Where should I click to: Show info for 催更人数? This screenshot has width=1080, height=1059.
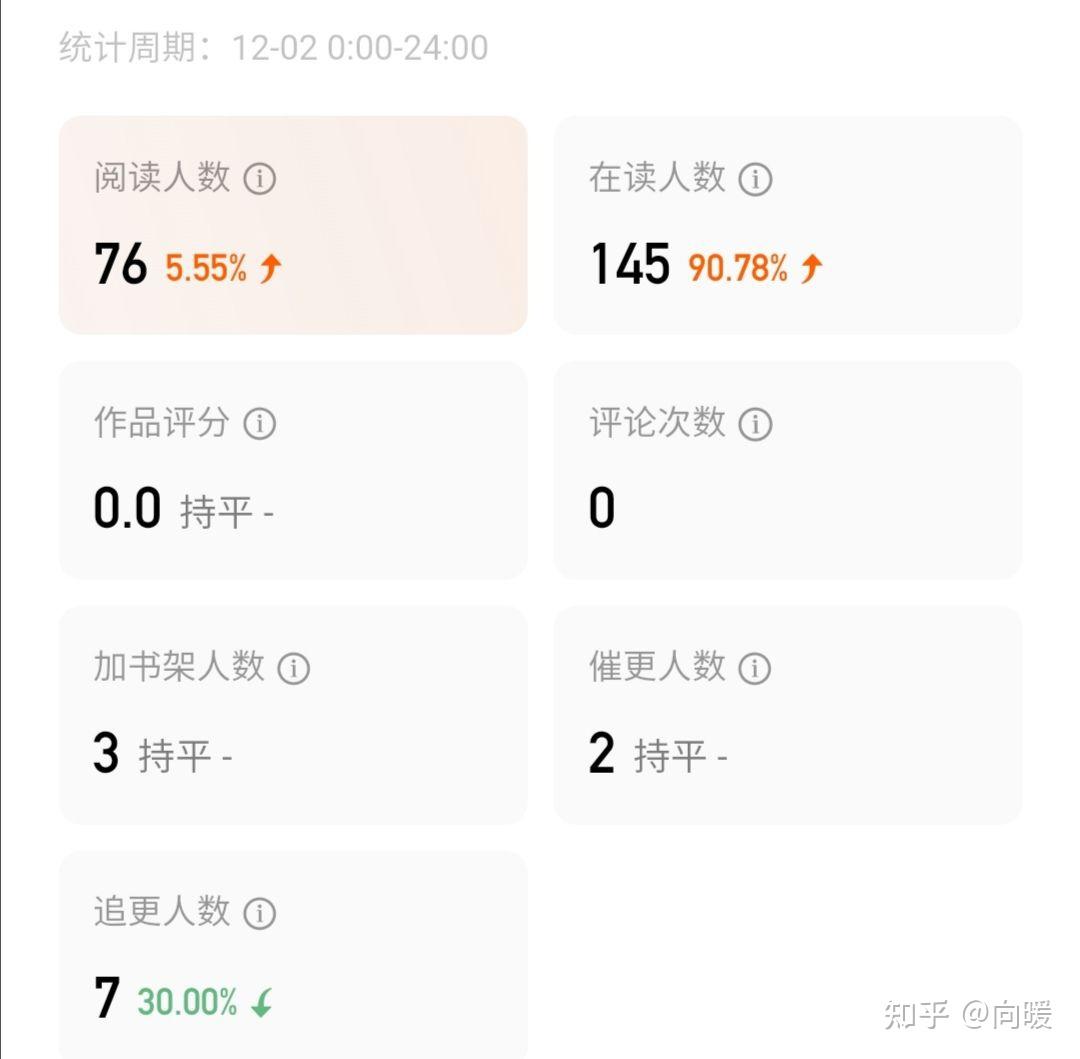(755, 669)
